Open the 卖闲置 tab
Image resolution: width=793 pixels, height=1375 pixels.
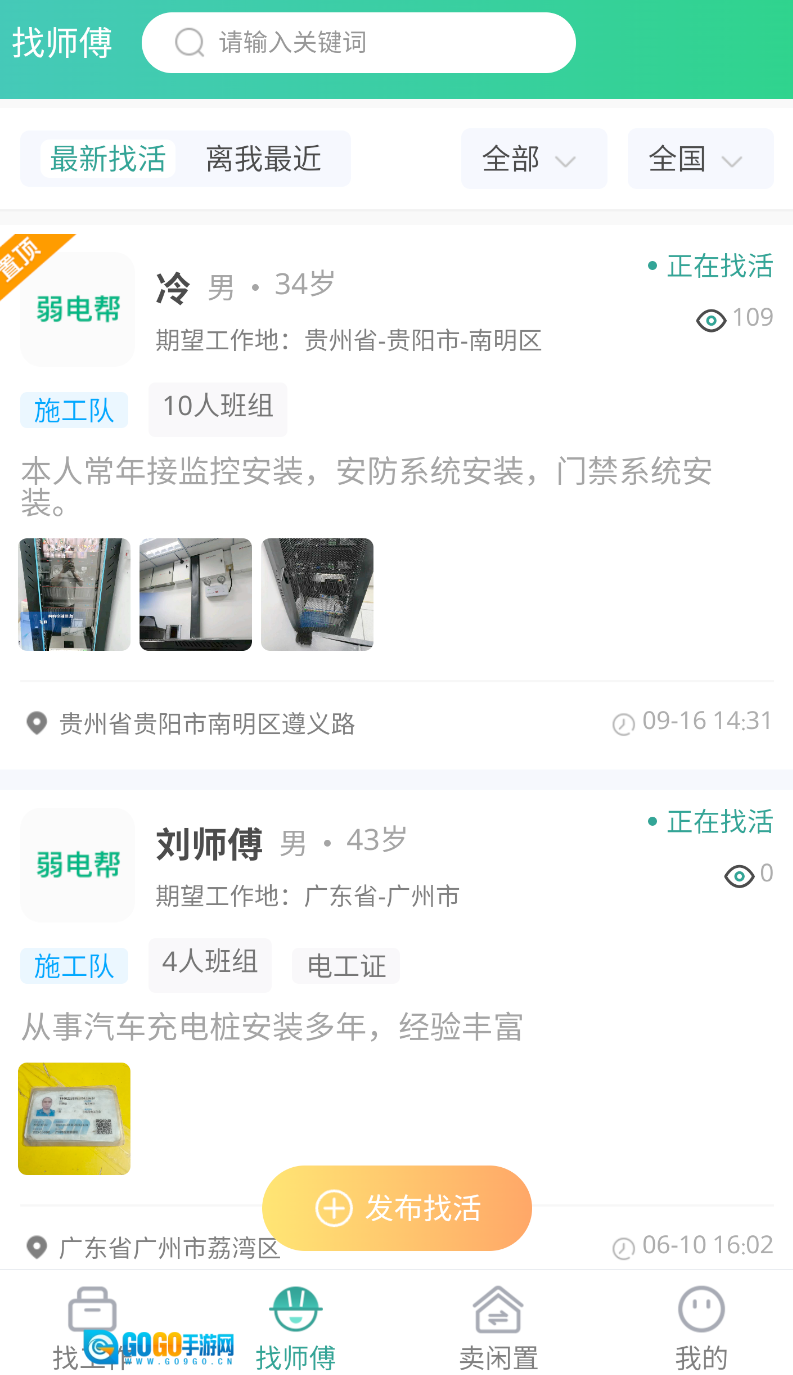point(498,1328)
